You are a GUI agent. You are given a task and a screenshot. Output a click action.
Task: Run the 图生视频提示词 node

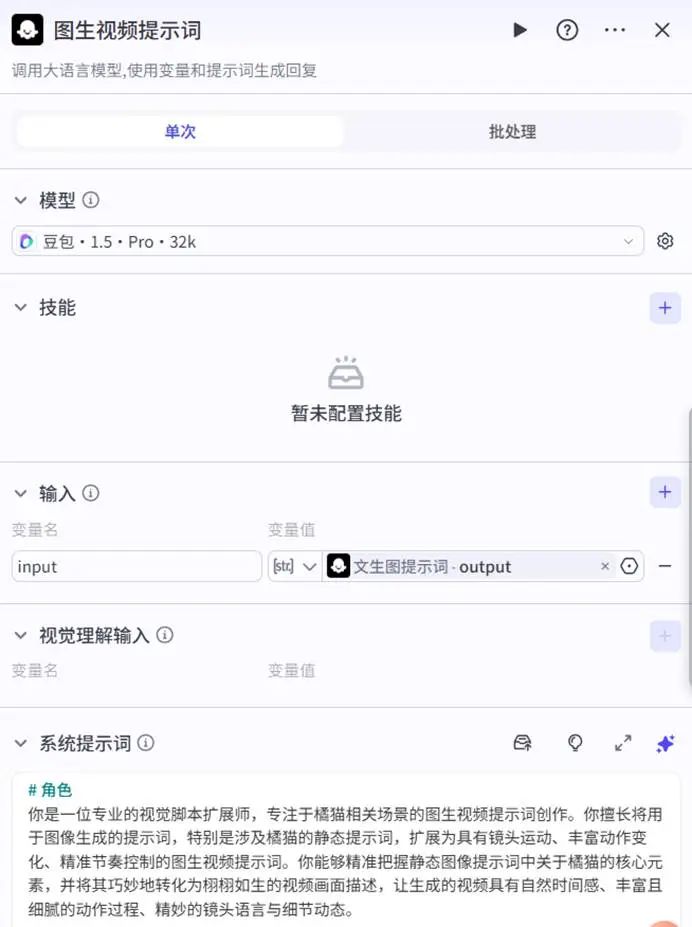520,30
